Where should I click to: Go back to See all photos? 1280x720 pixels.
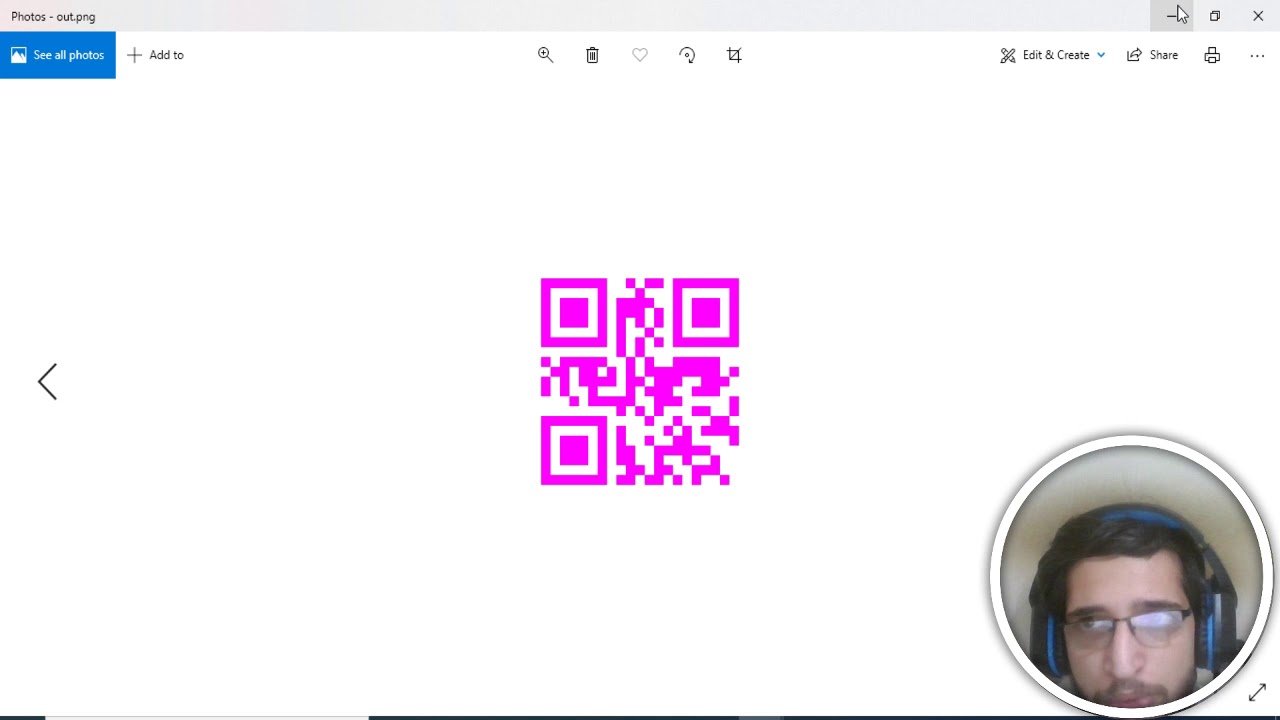coord(58,55)
